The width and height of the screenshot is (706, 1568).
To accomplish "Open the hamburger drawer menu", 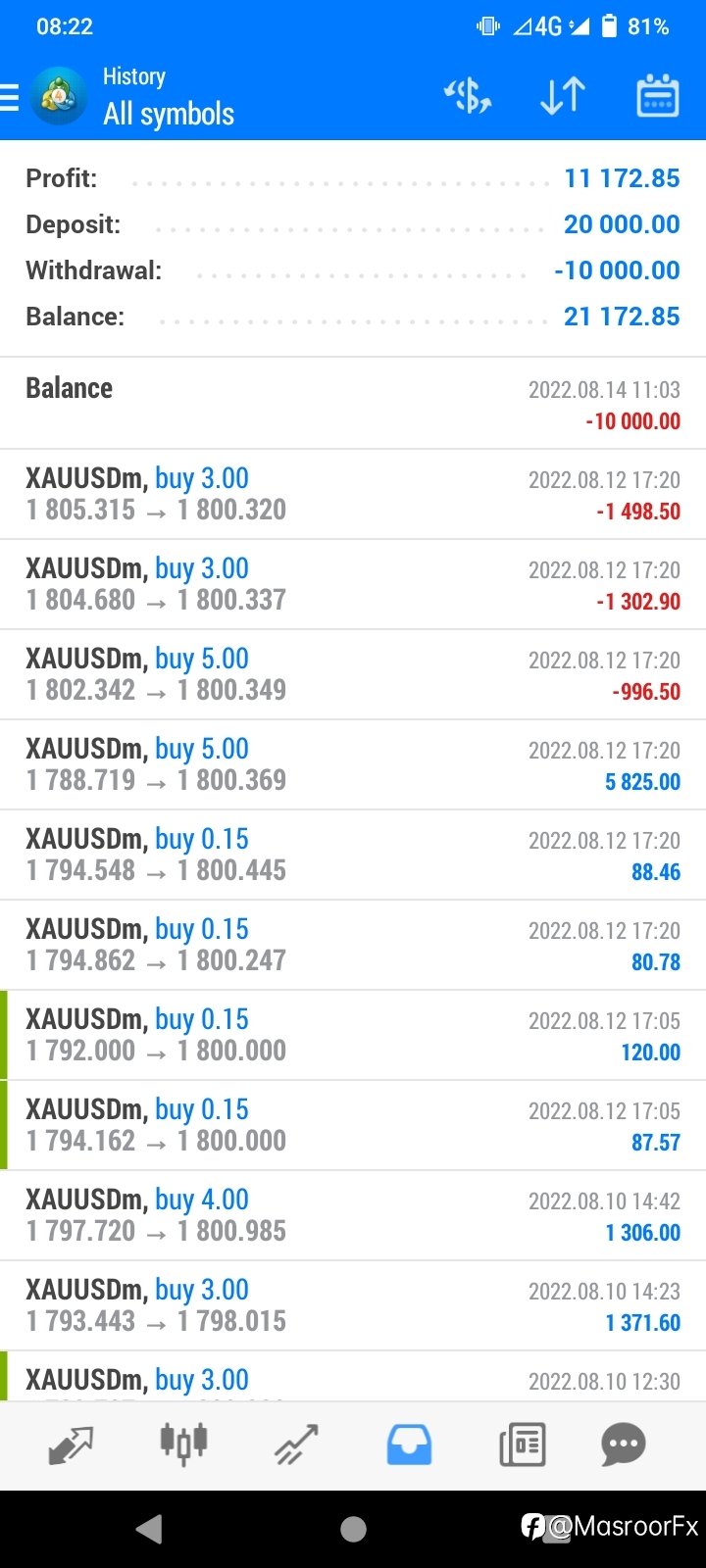I will pyautogui.click(x=10, y=97).
